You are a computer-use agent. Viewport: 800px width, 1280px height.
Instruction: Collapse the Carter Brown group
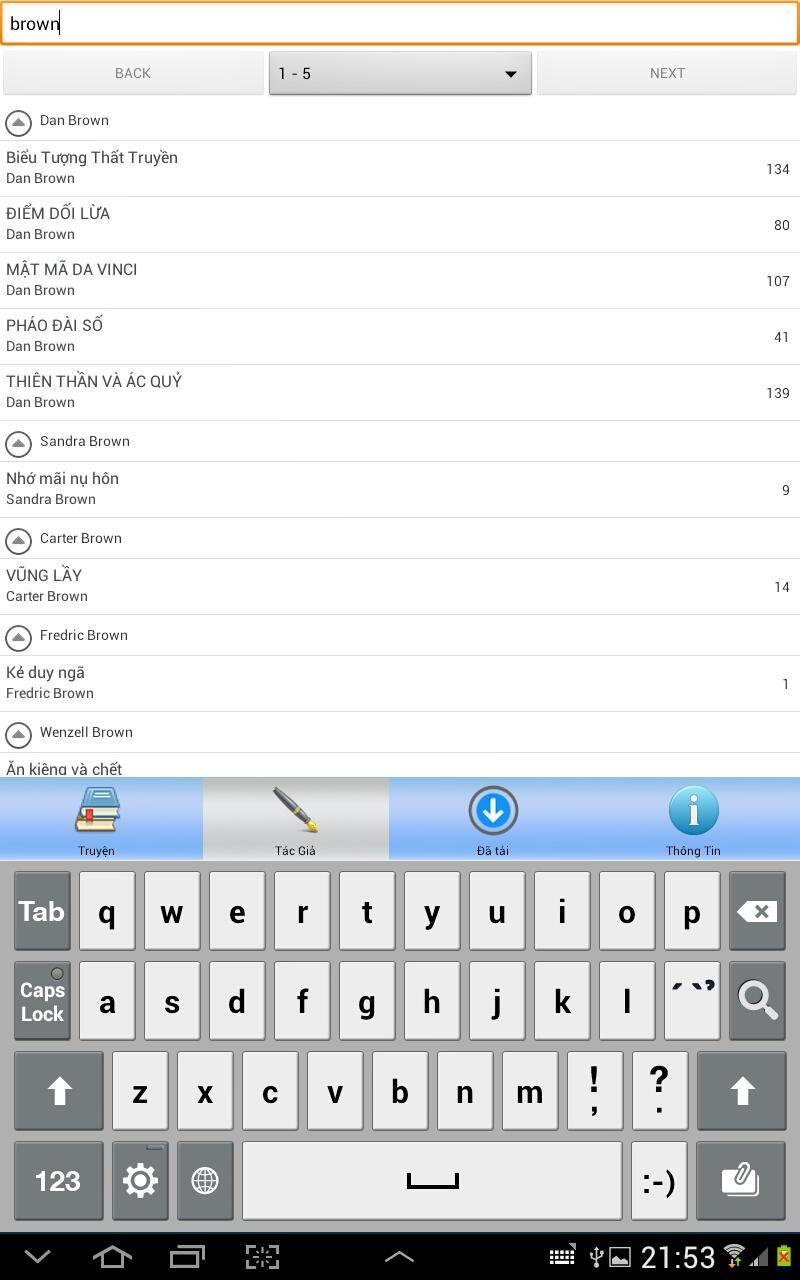(18, 540)
